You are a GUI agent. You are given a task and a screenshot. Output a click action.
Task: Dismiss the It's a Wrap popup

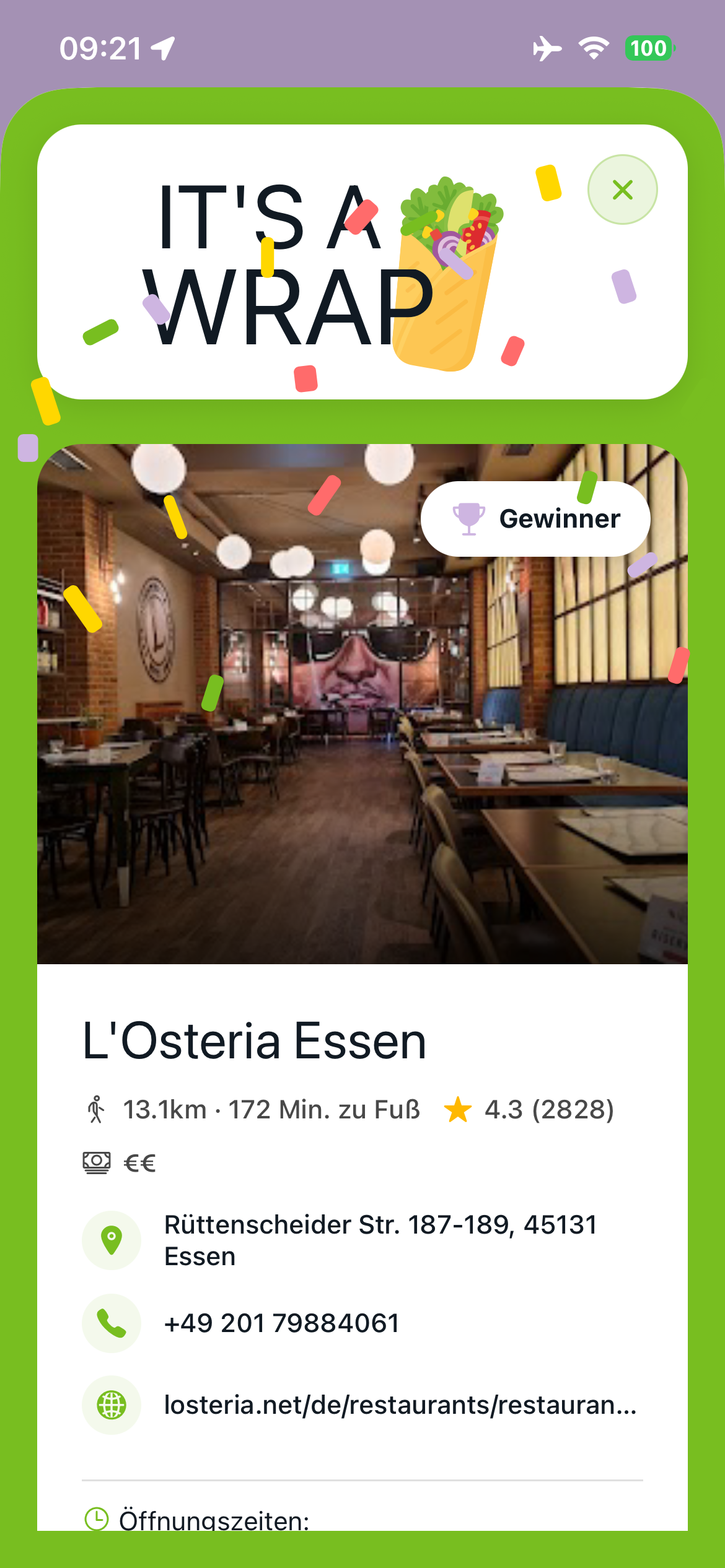pyautogui.click(x=622, y=190)
